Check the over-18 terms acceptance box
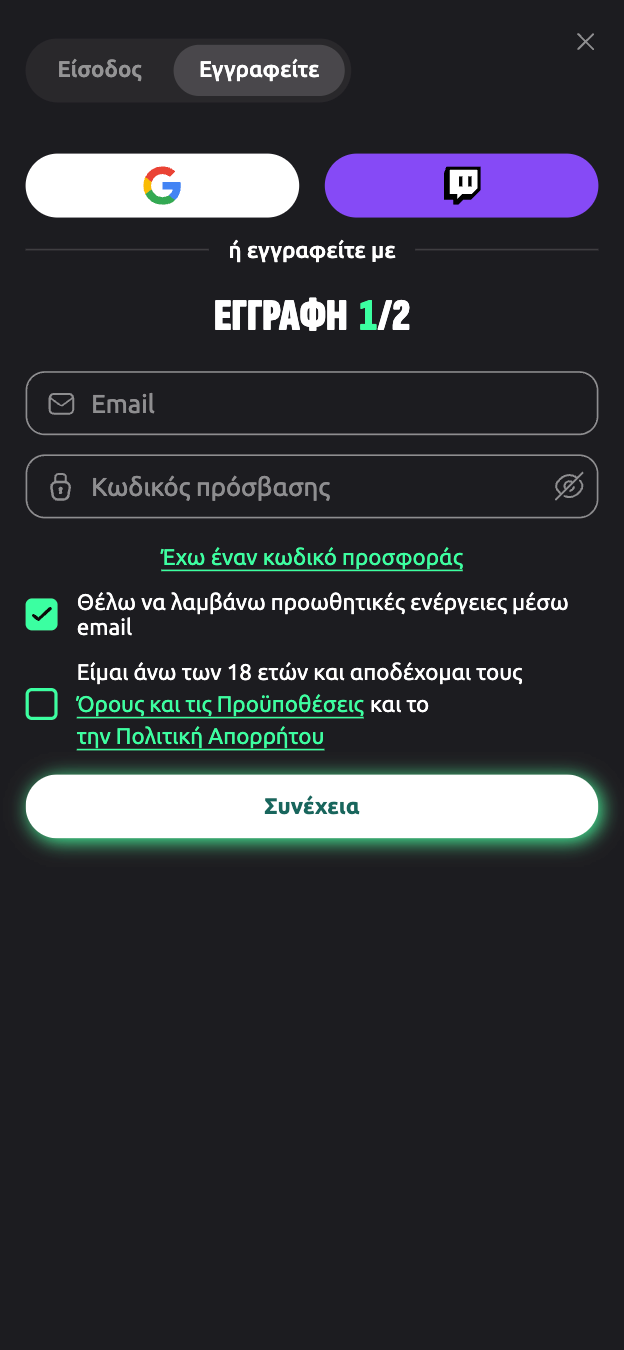Image resolution: width=624 pixels, height=1350 pixels. (x=42, y=704)
